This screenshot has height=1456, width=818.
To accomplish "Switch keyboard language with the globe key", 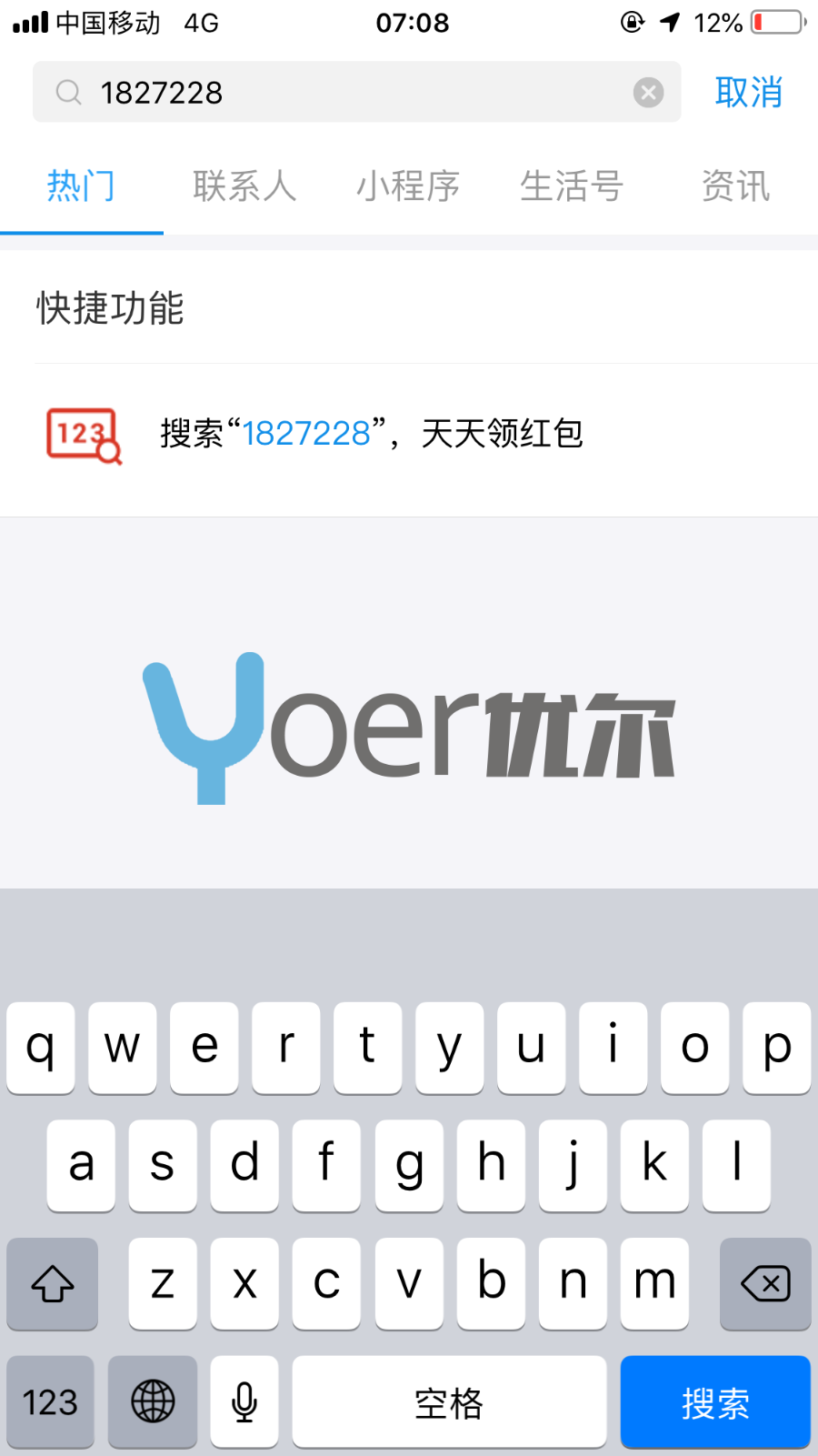I will 153,1401.
